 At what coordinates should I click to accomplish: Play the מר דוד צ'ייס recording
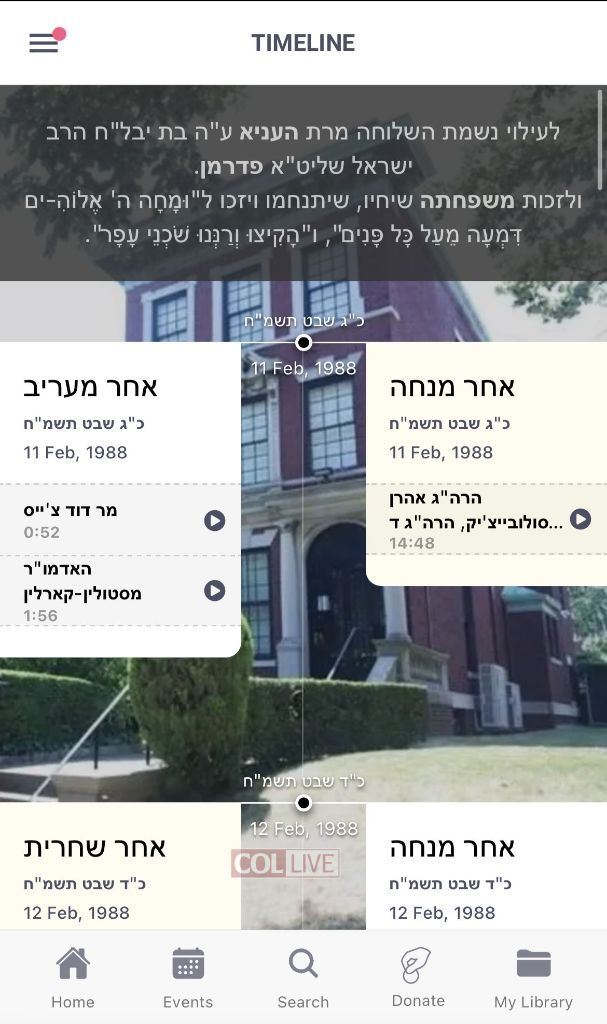coord(214,520)
